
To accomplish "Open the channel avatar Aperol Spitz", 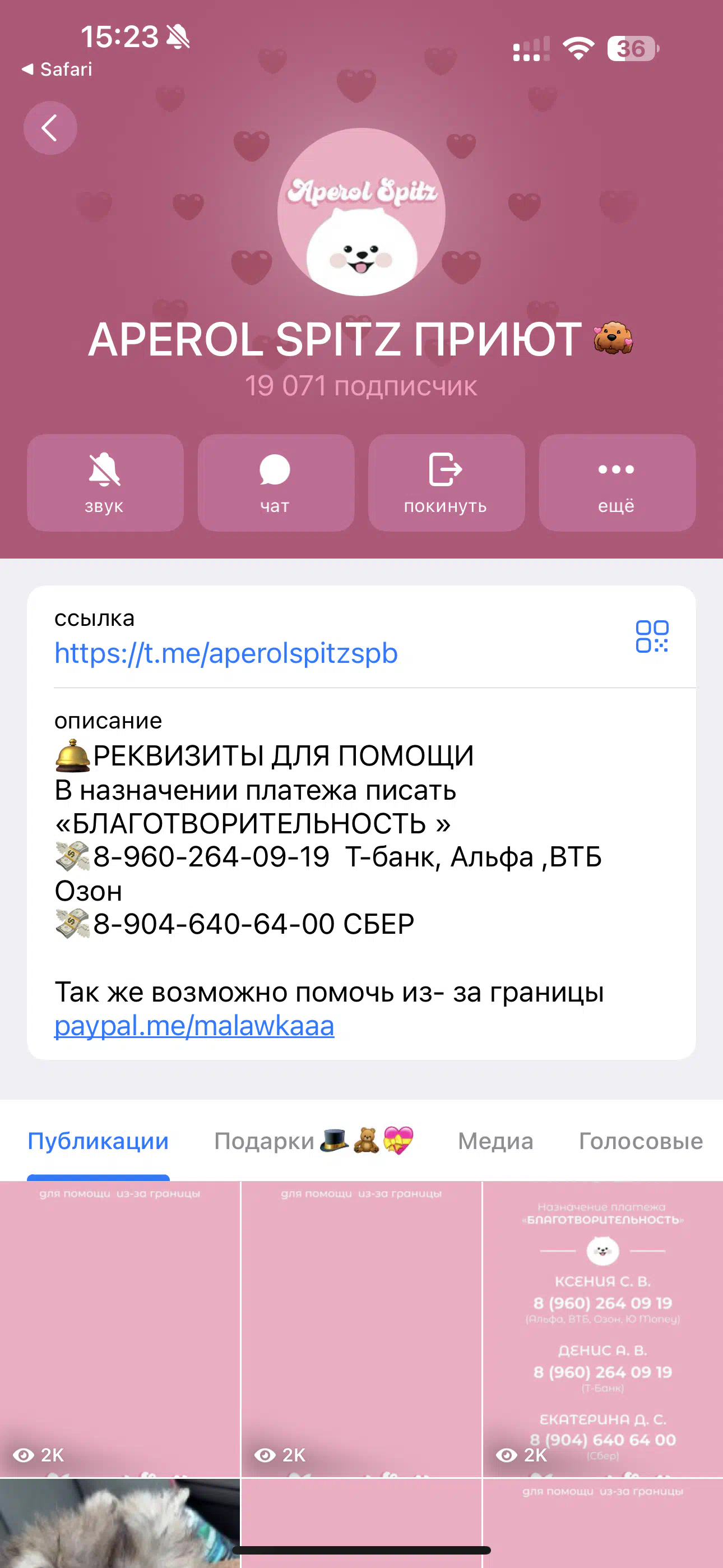I will [x=361, y=212].
